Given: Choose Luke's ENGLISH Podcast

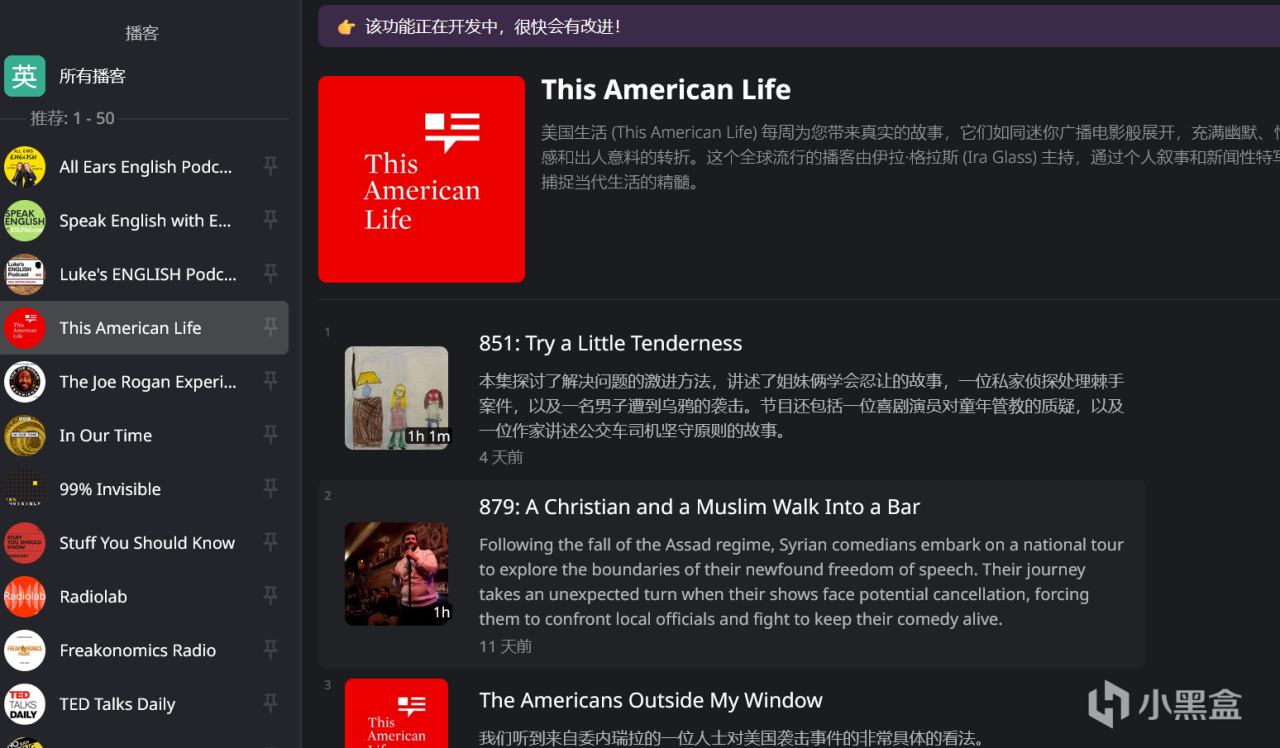Looking at the screenshot, I should coord(147,274).
